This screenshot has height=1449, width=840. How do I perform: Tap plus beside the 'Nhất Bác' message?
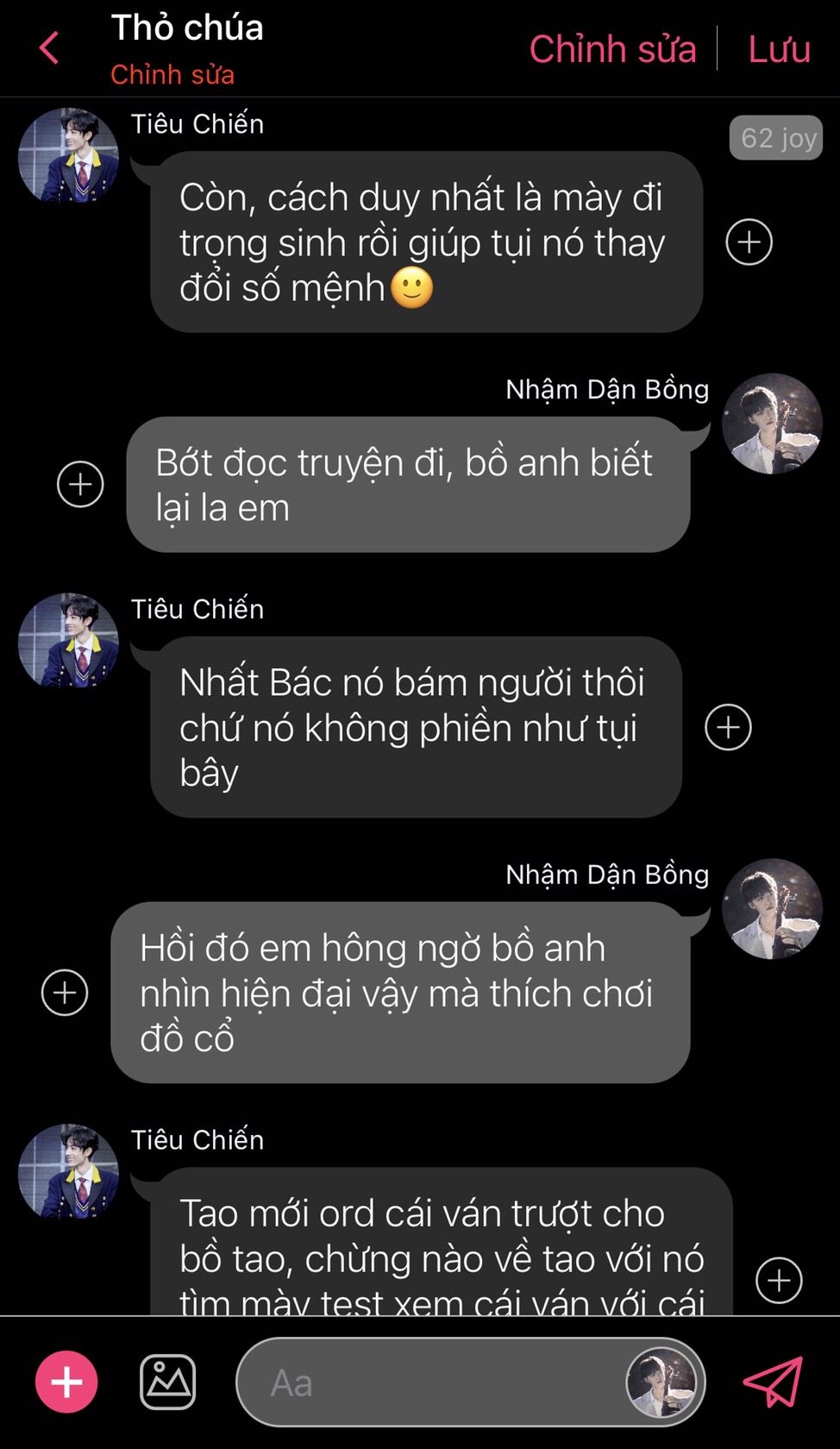pyautogui.click(x=728, y=727)
